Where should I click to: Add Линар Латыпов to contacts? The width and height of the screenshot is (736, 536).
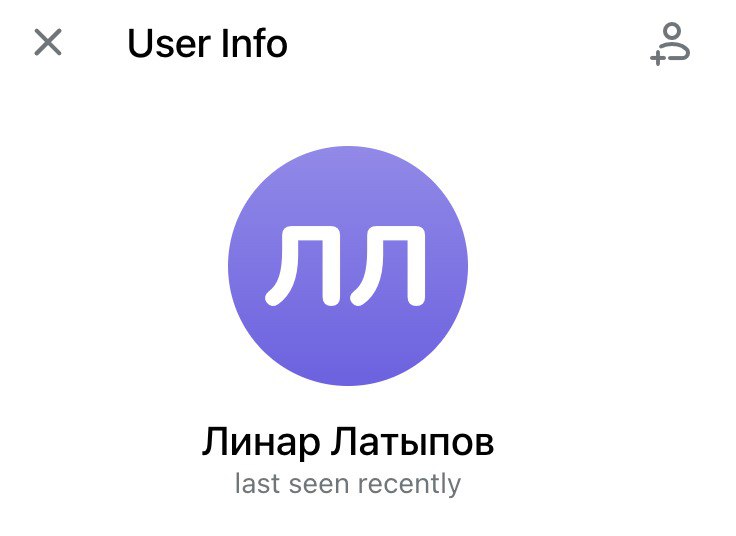671,44
